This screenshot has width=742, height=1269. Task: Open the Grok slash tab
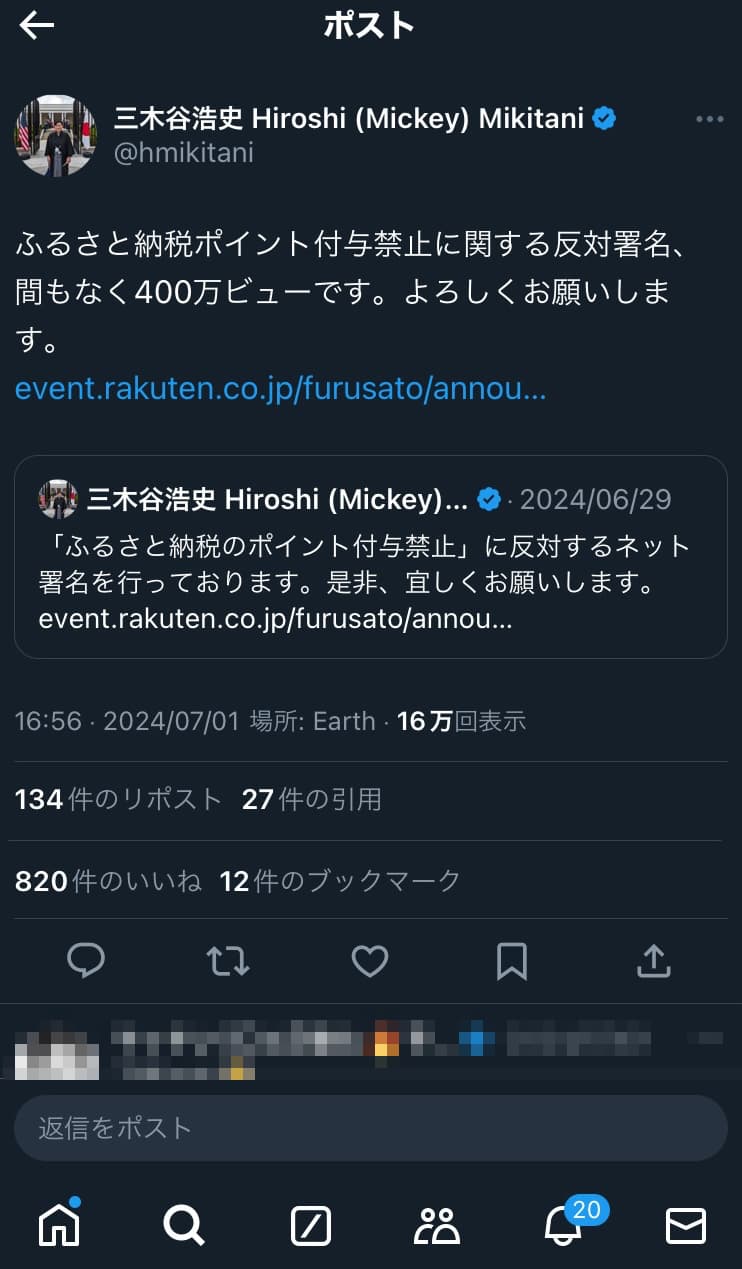[310, 1225]
